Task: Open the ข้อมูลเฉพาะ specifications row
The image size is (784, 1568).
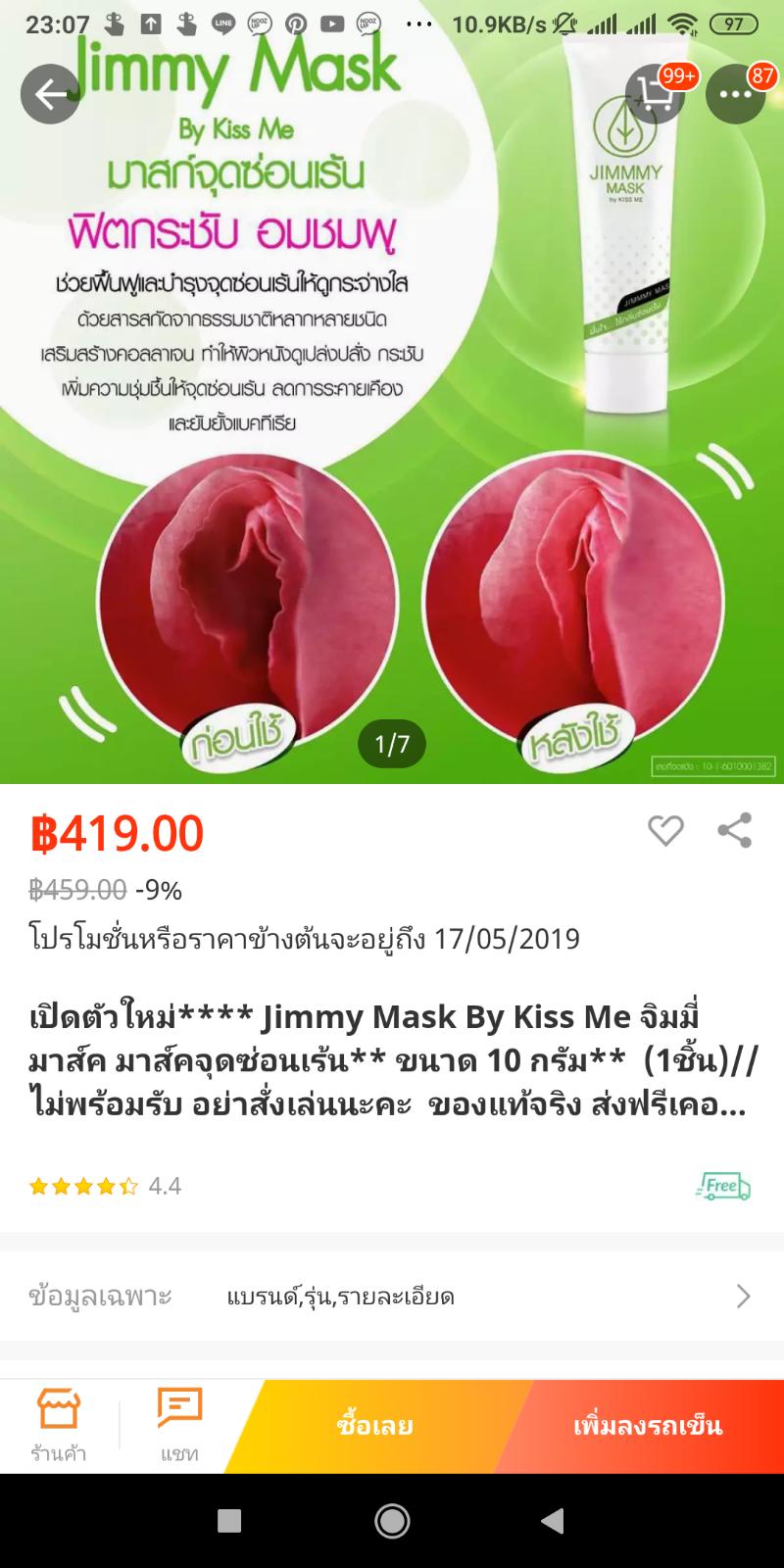Action: click(392, 1297)
